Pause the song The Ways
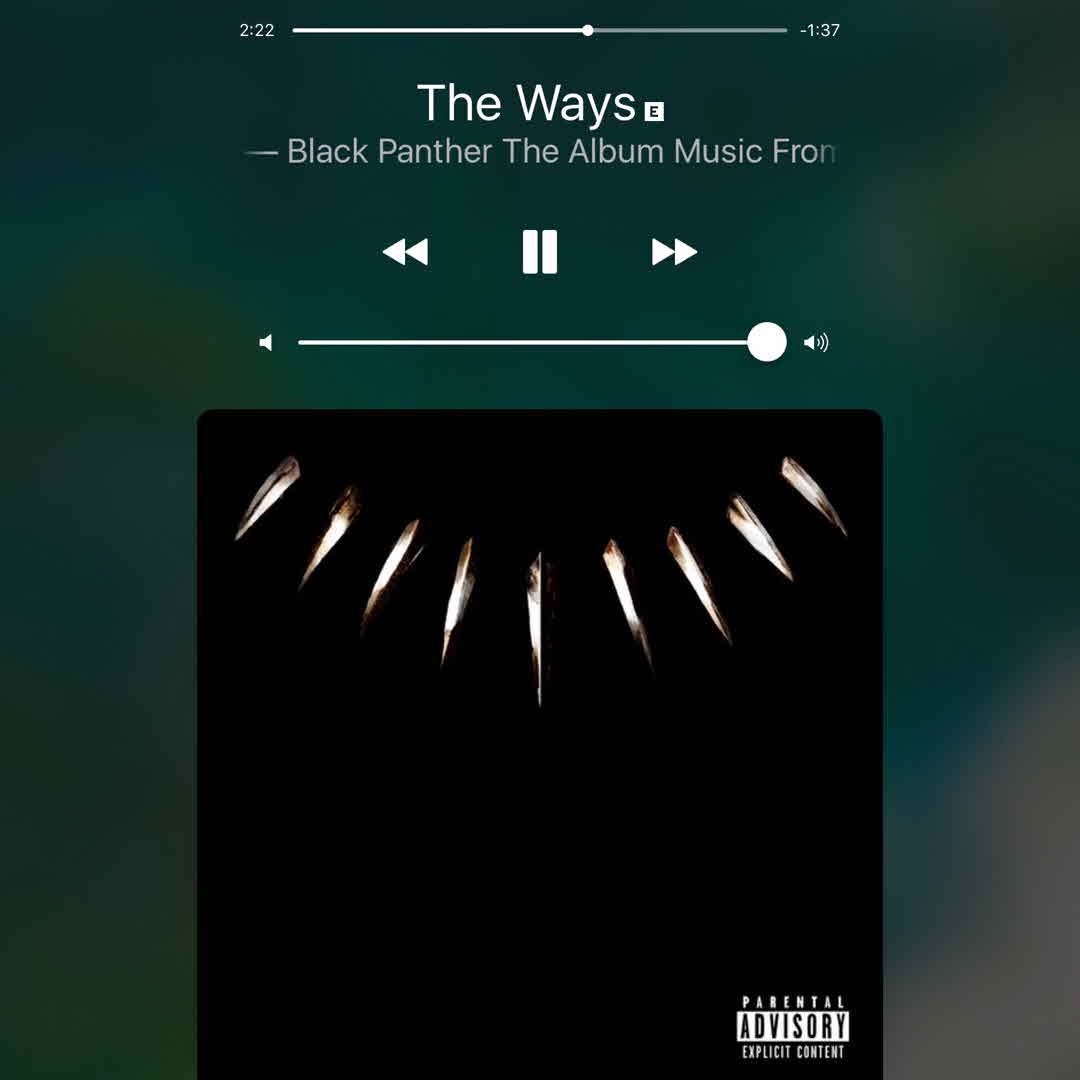Screen dimensions: 1080x1080 click(540, 251)
